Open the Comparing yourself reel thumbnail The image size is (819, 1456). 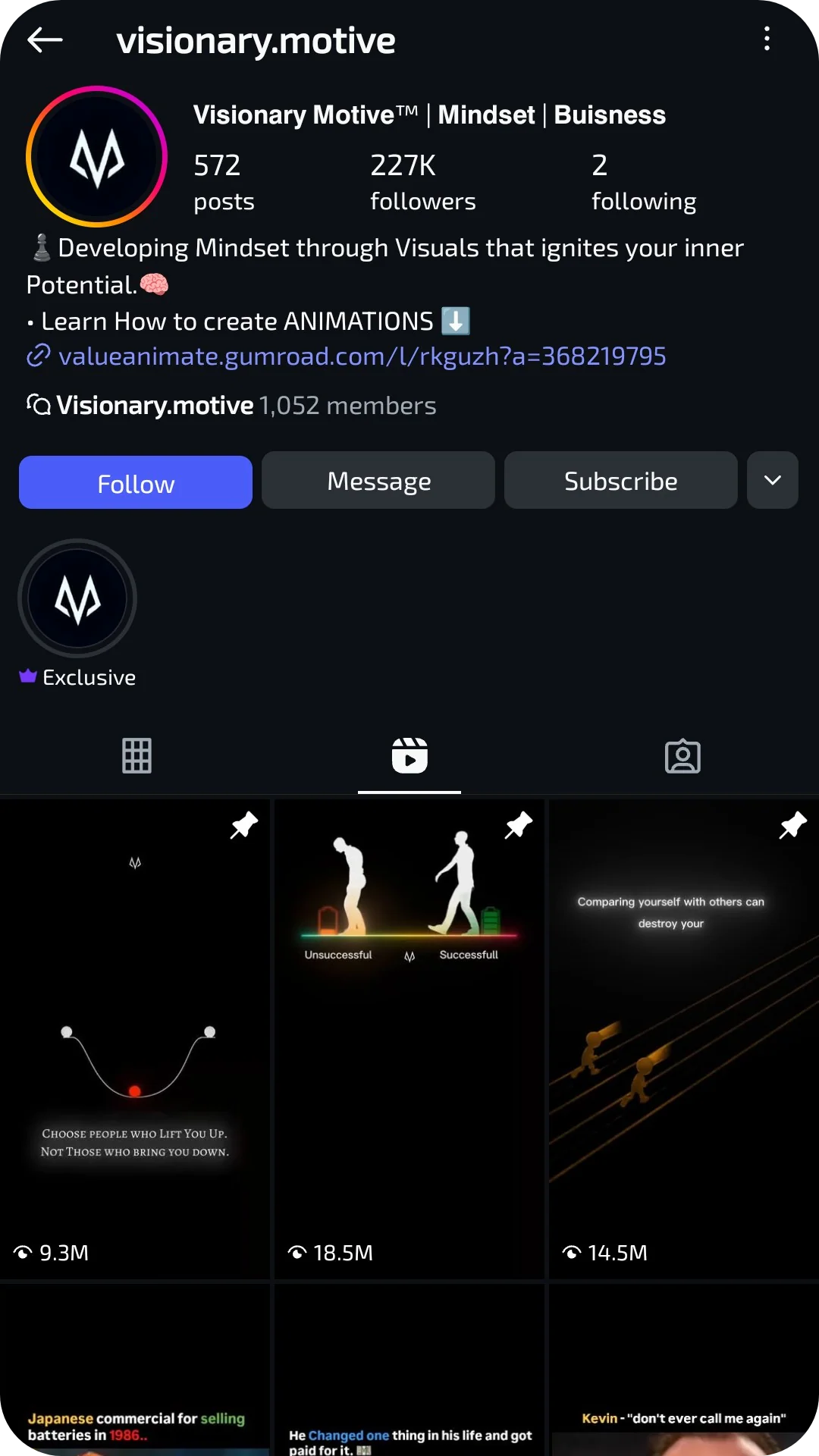click(x=682, y=1039)
